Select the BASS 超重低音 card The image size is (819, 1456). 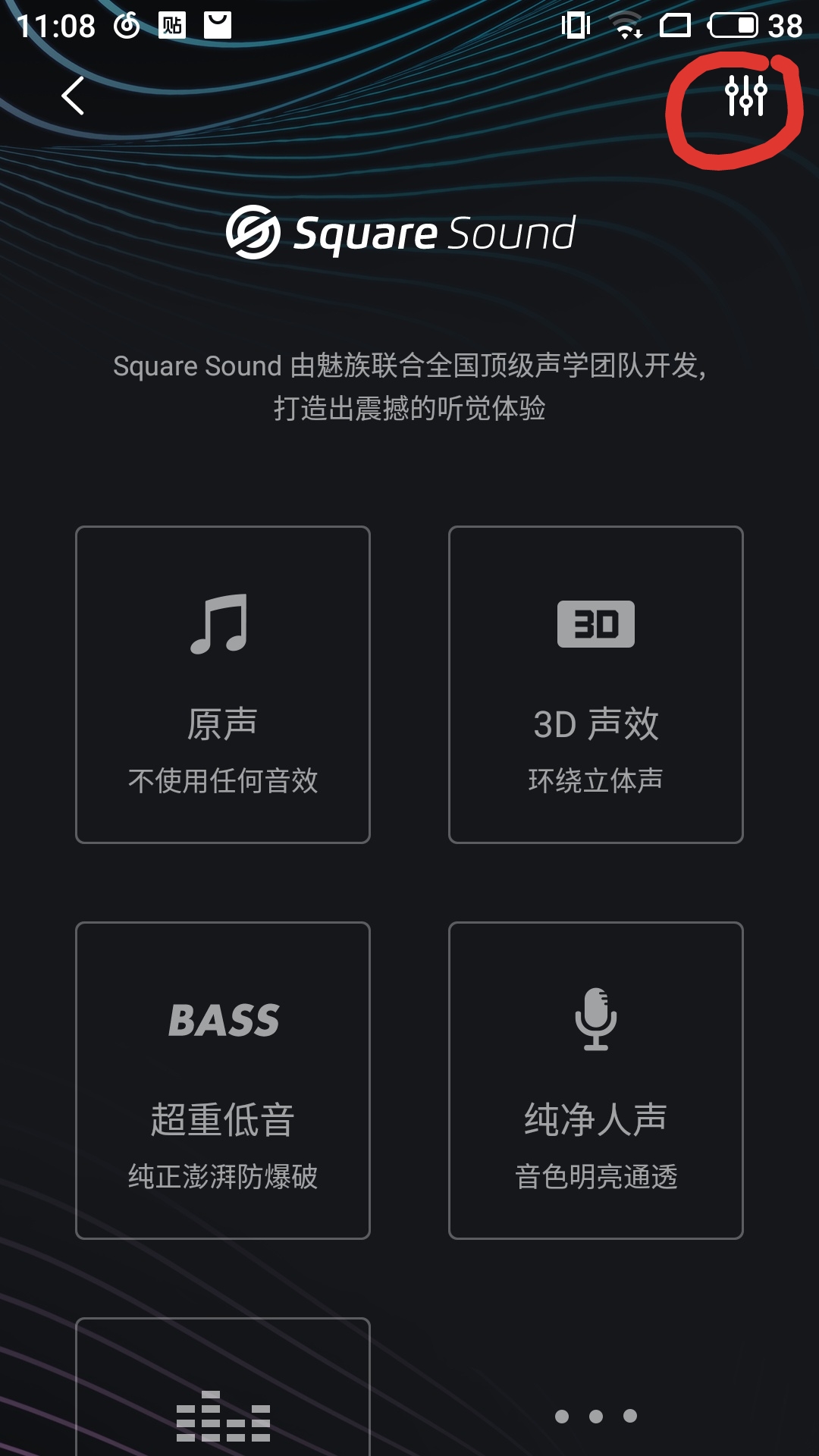coord(223,1081)
